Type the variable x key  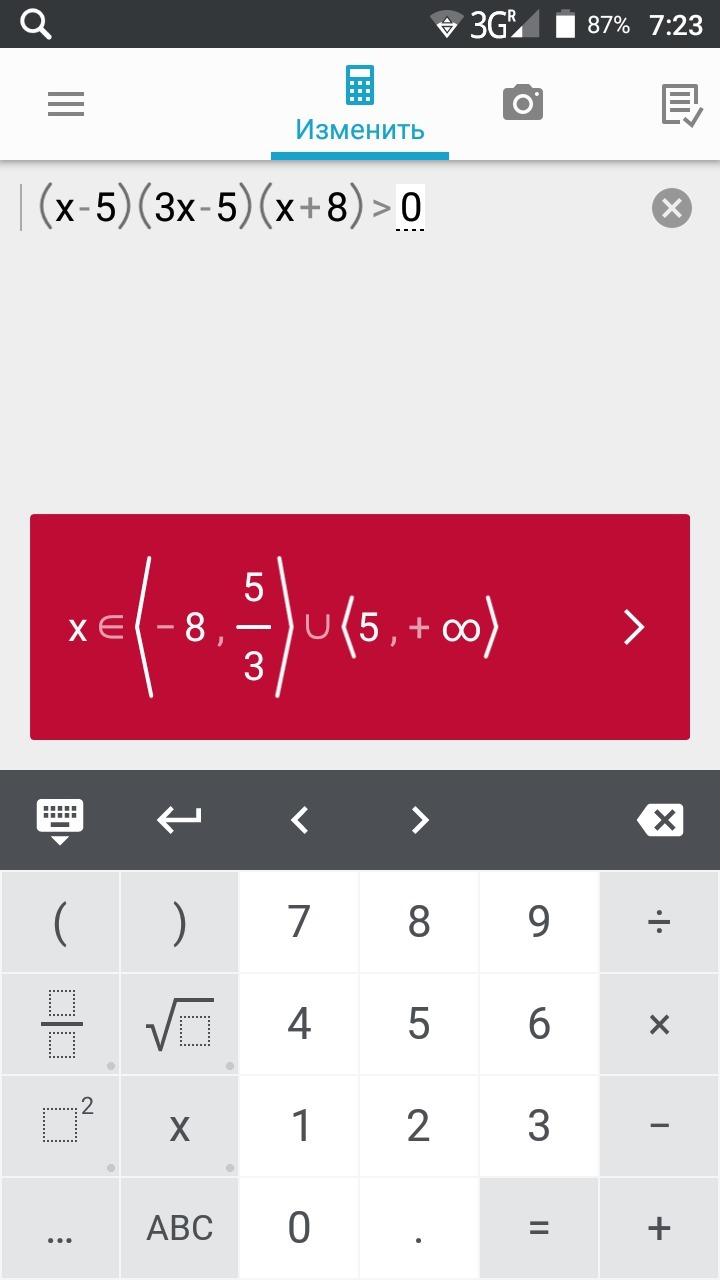click(x=180, y=1126)
